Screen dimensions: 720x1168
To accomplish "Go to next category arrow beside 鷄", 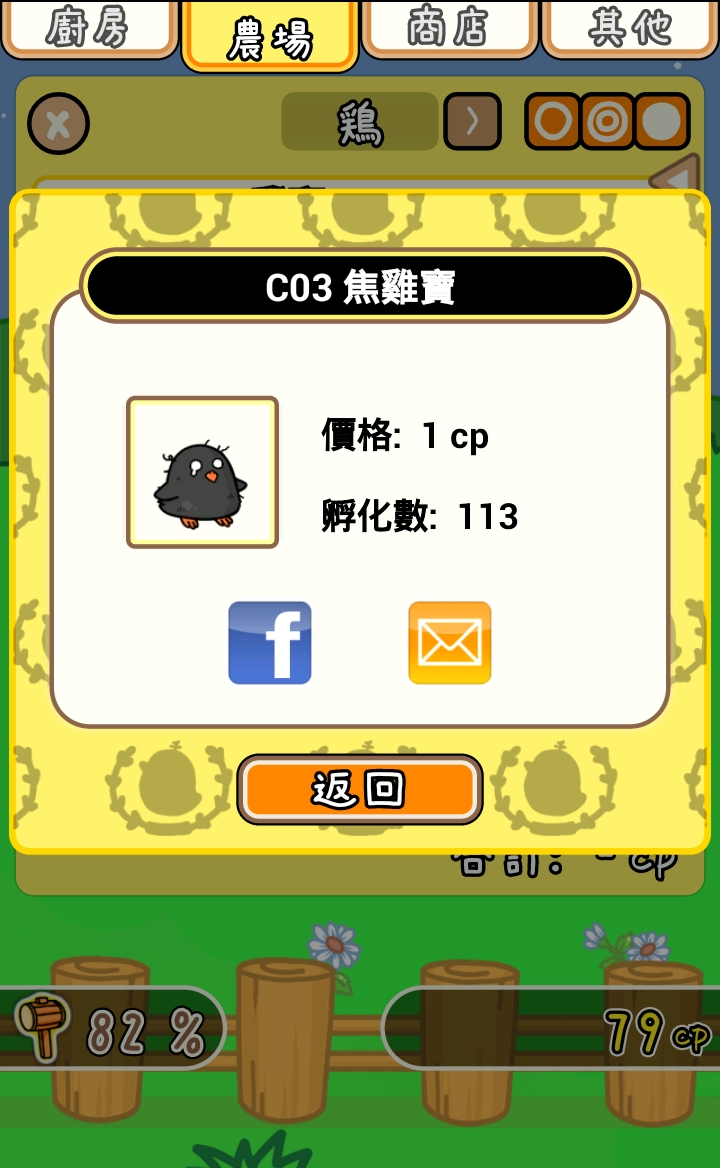I will [x=472, y=122].
